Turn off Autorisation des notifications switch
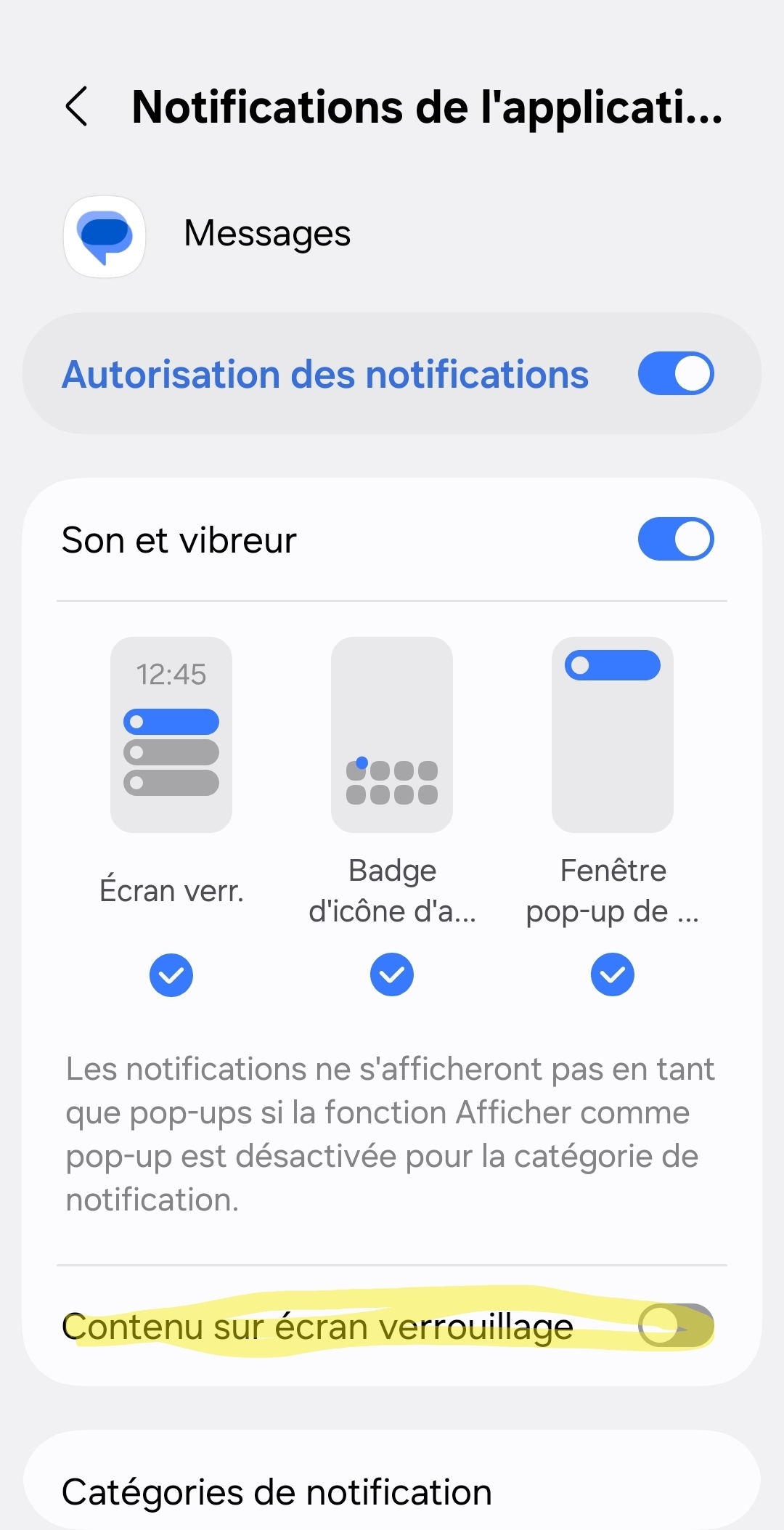Screen dimensions: 784x1530 click(x=675, y=374)
